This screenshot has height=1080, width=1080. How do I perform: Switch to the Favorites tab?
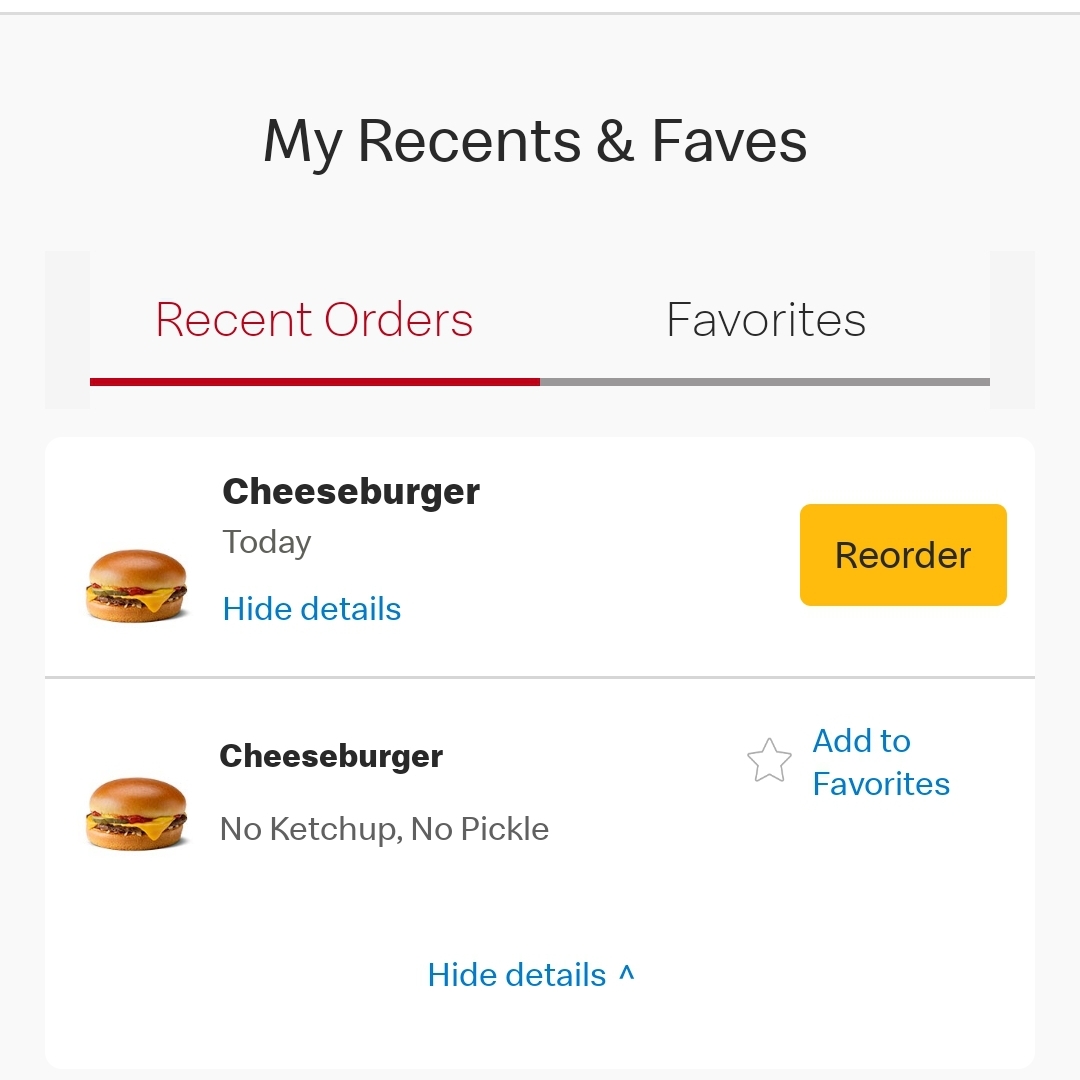pos(766,320)
